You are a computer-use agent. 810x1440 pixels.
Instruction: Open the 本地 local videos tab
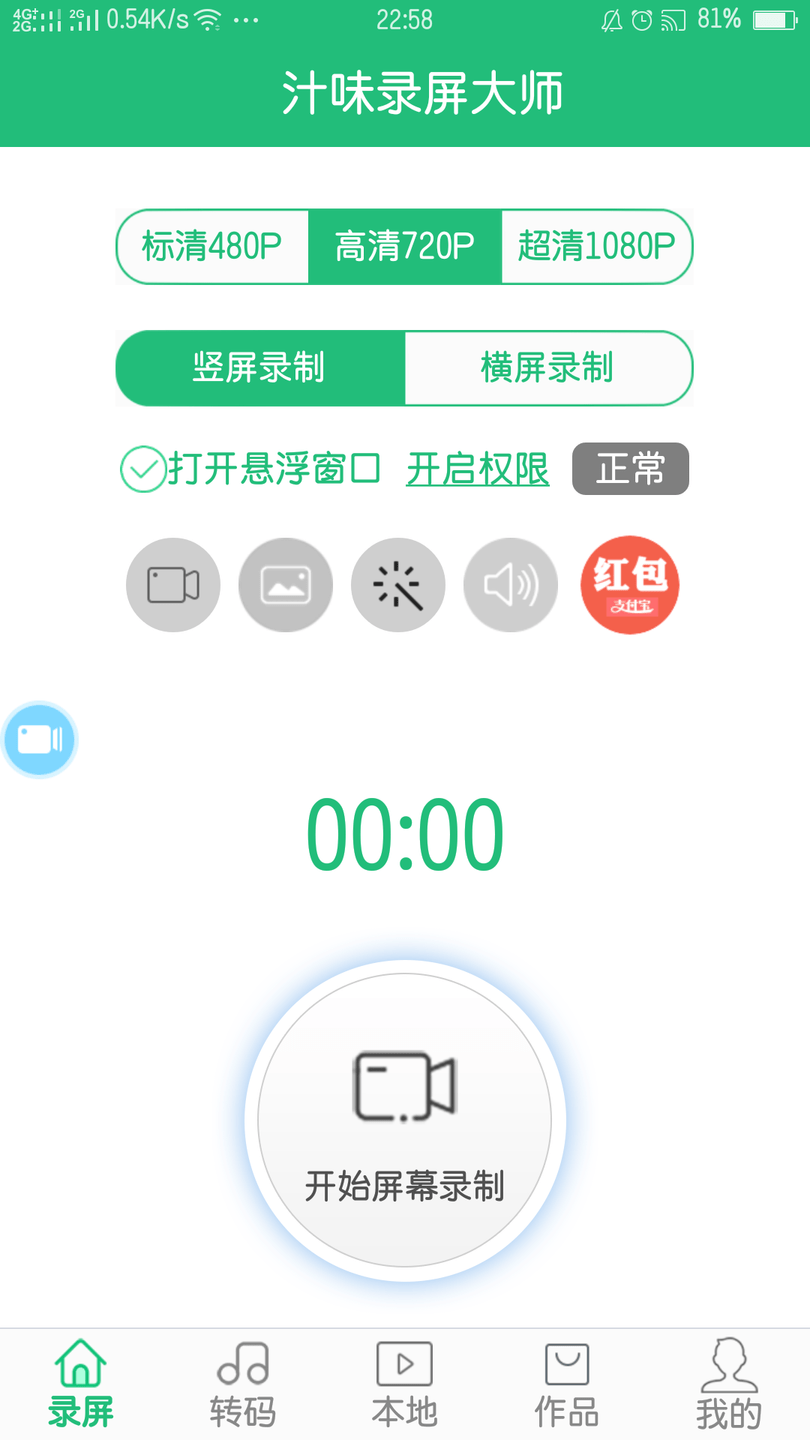[x=405, y=1381]
